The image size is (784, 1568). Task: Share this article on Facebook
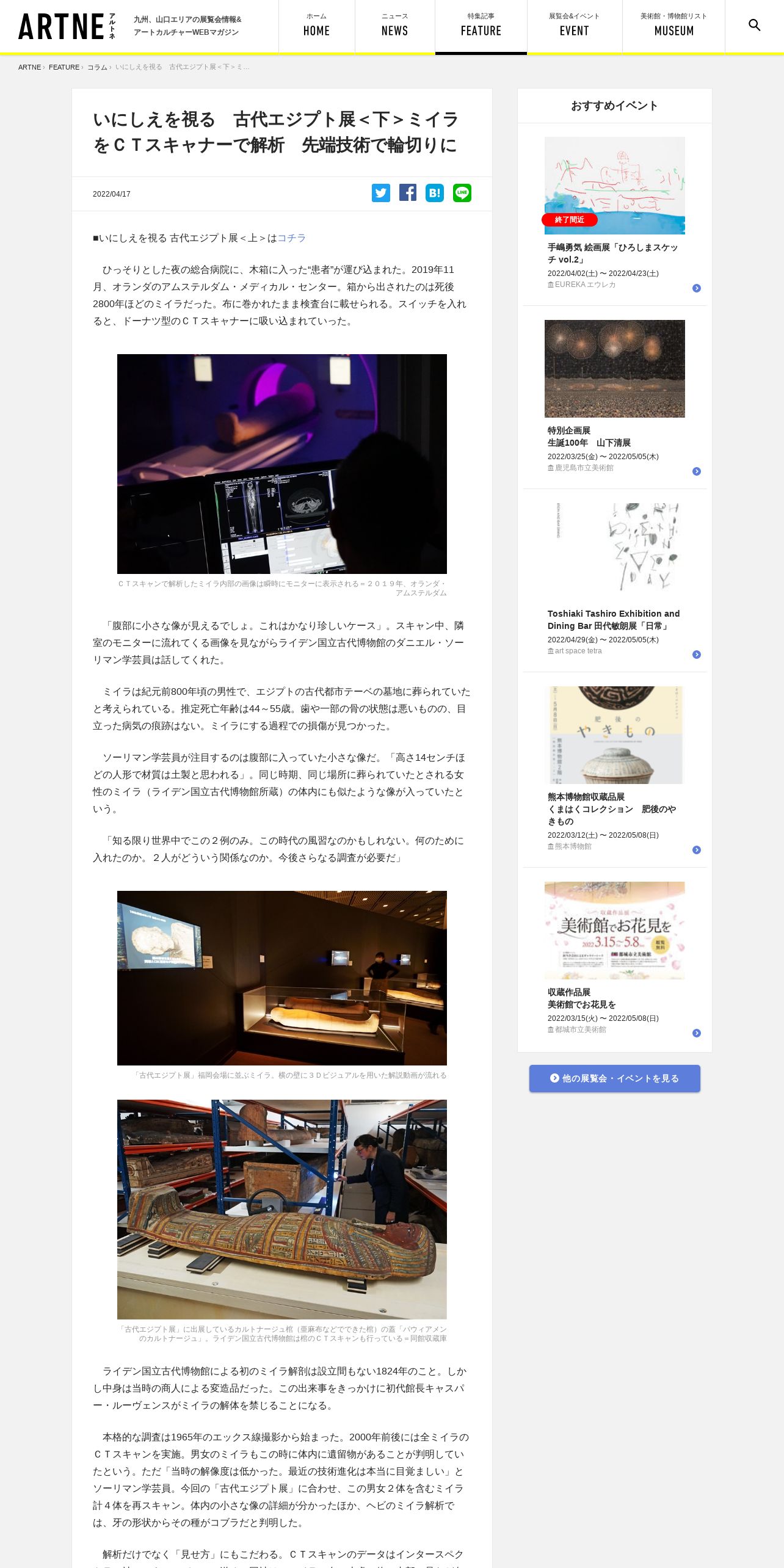pyautogui.click(x=408, y=193)
